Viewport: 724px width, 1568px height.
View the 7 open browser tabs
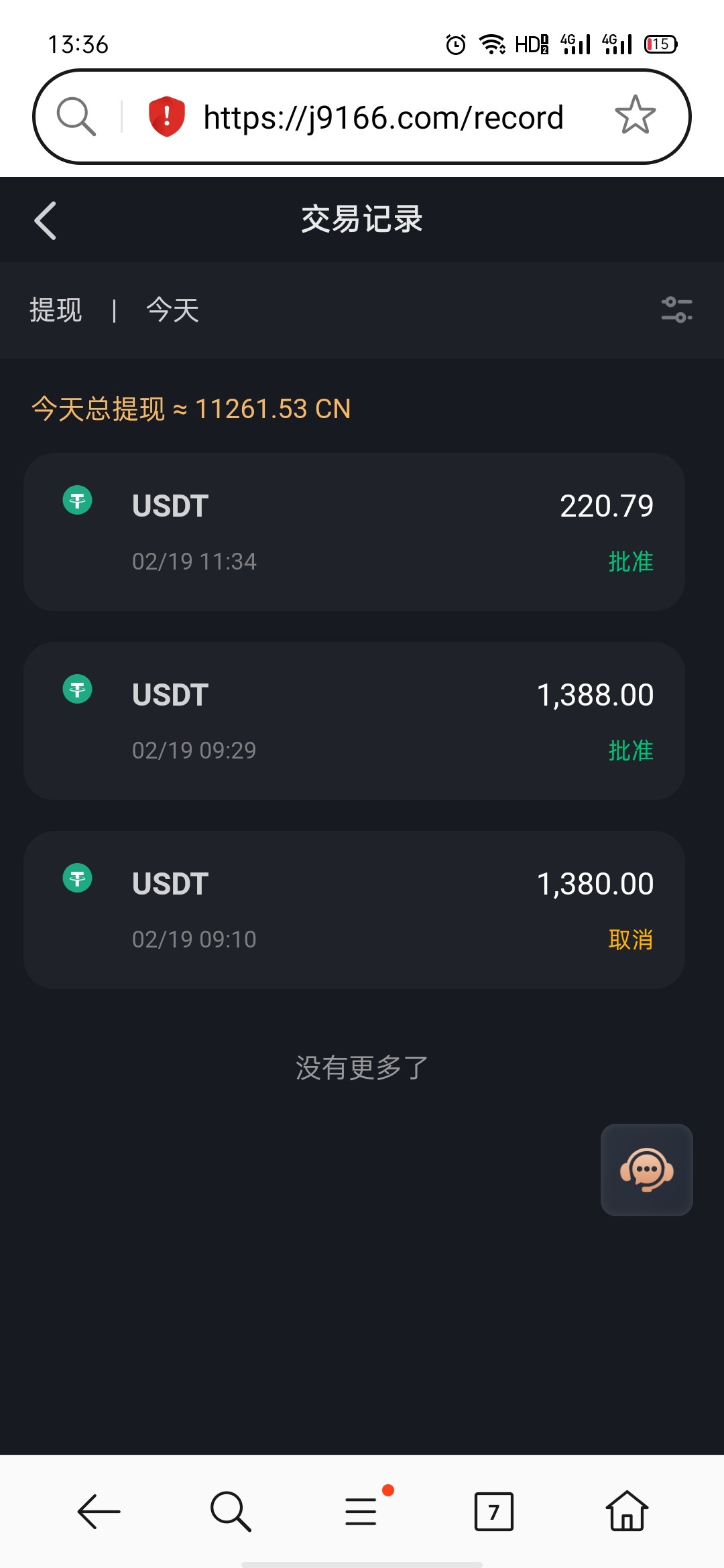pyautogui.click(x=493, y=1512)
